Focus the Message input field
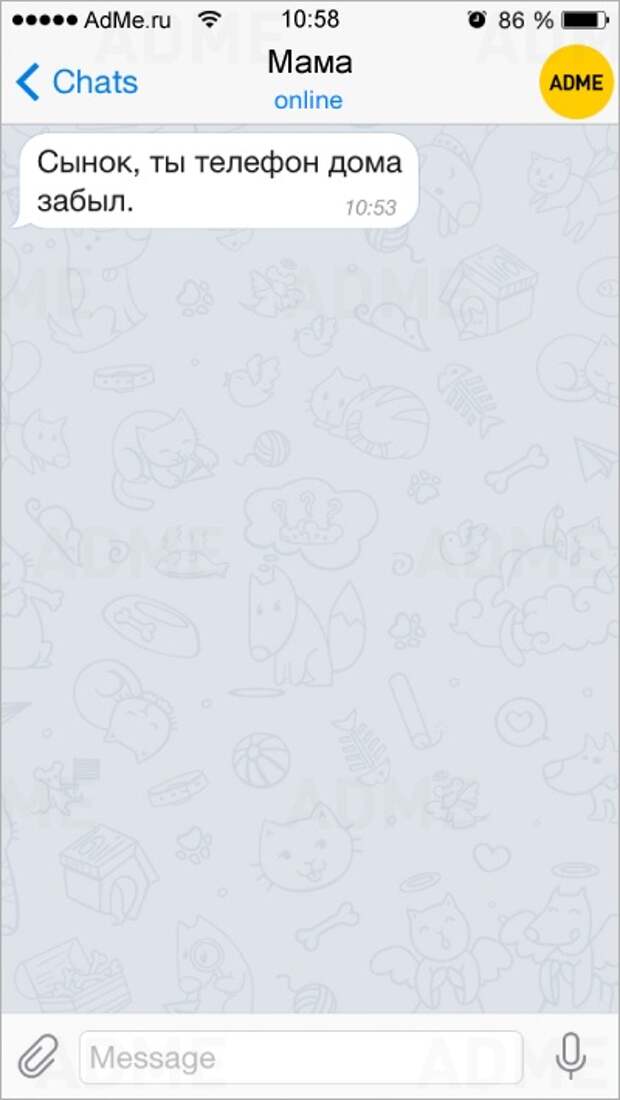Screen dimensions: 620x1100 pos(300,1057)
